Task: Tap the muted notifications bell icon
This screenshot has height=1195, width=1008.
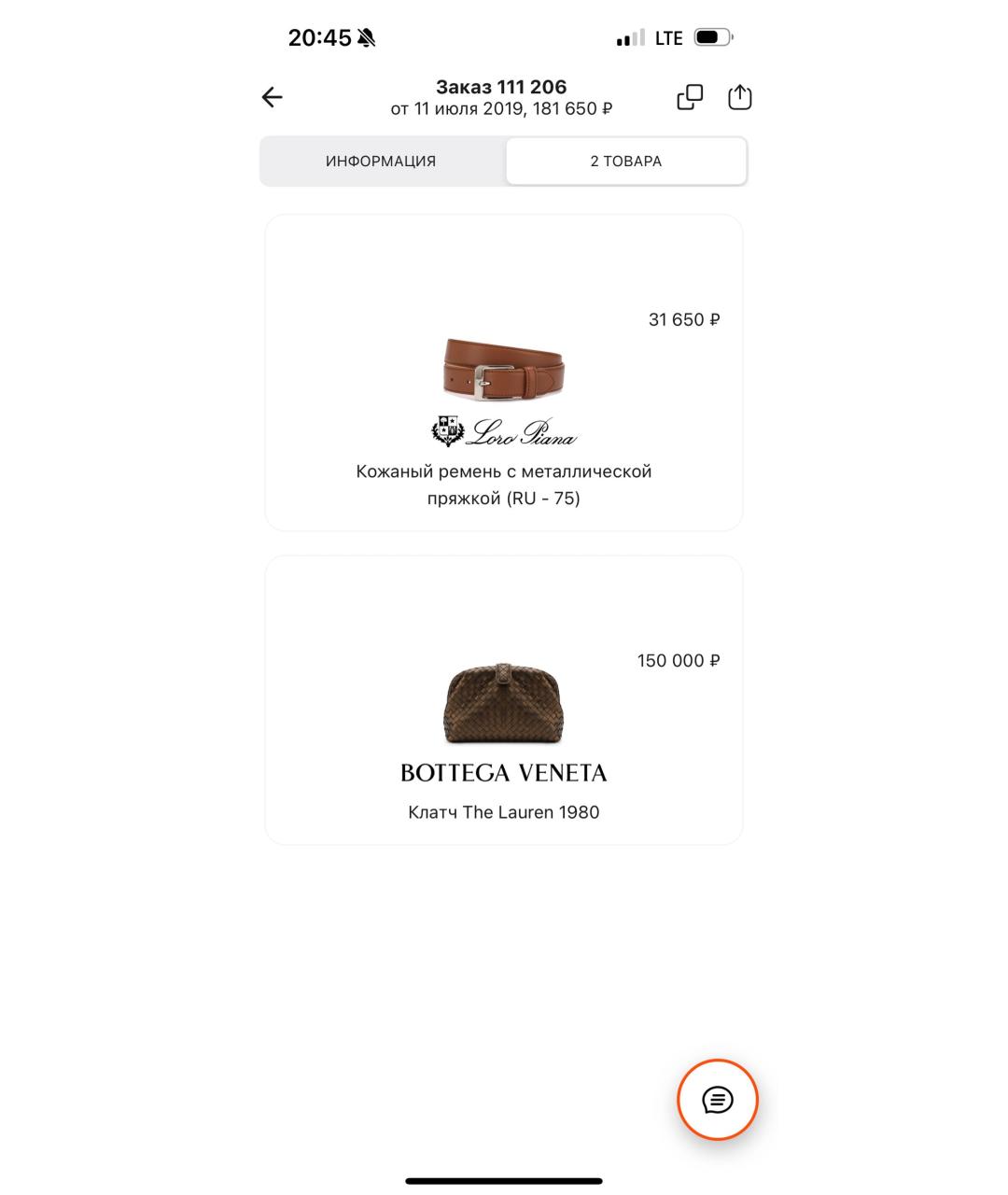Action: point(365,36)
